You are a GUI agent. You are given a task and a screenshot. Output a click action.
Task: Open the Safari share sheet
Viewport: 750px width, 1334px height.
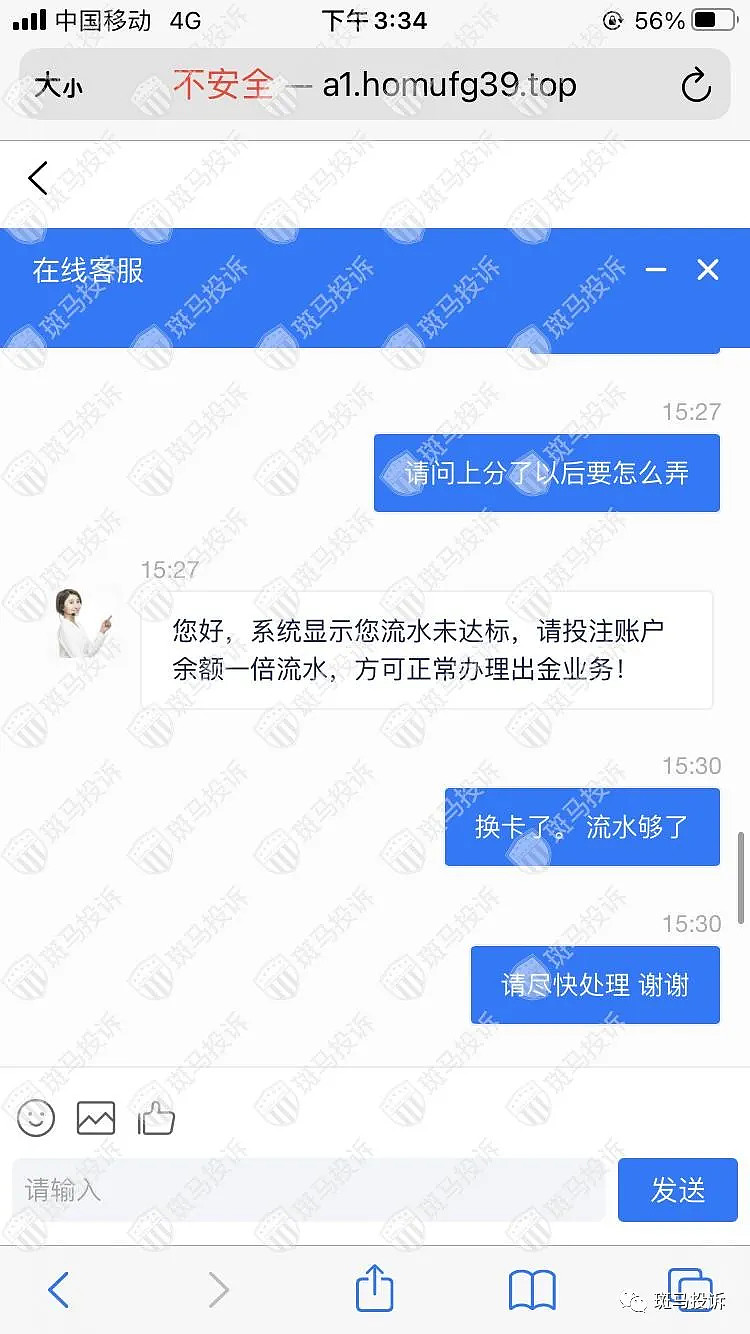pyautogui.click(x=375, y=1288)
